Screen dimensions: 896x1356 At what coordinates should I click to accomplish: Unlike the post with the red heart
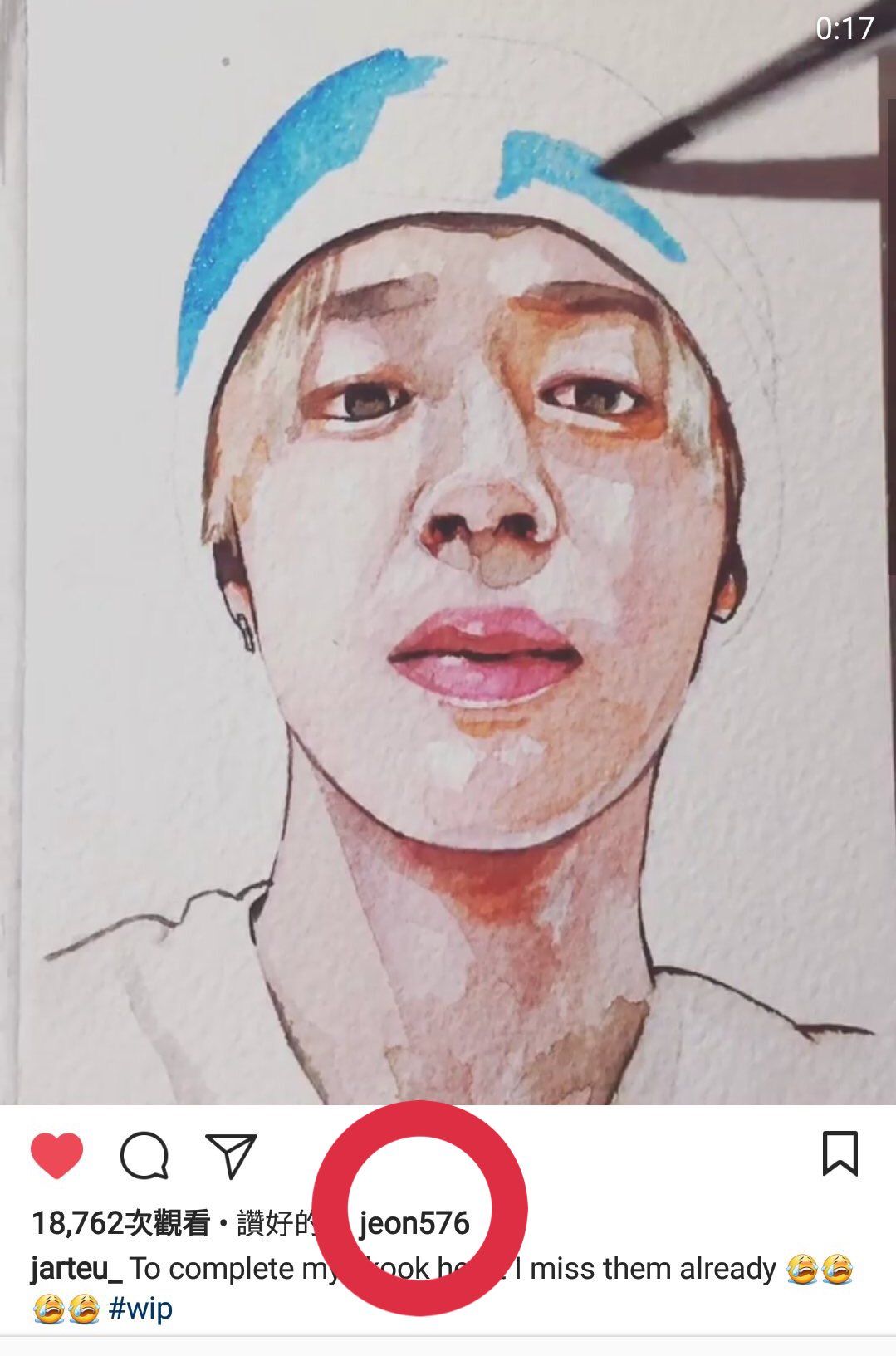[56, 1155]
